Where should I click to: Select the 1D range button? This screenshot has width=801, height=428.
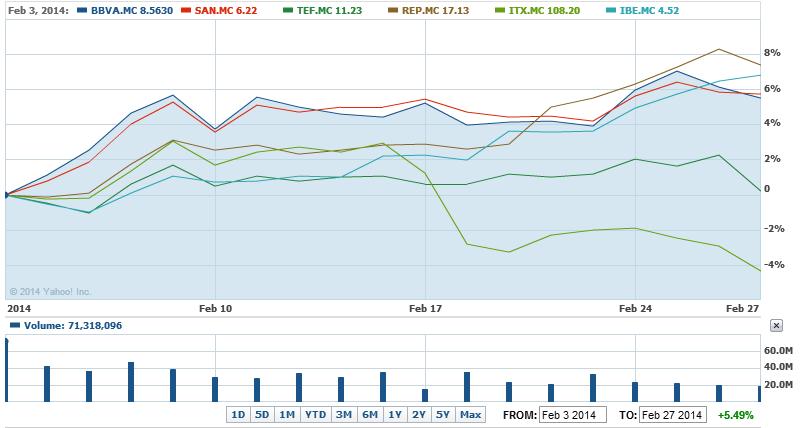(x=238, y=414)
